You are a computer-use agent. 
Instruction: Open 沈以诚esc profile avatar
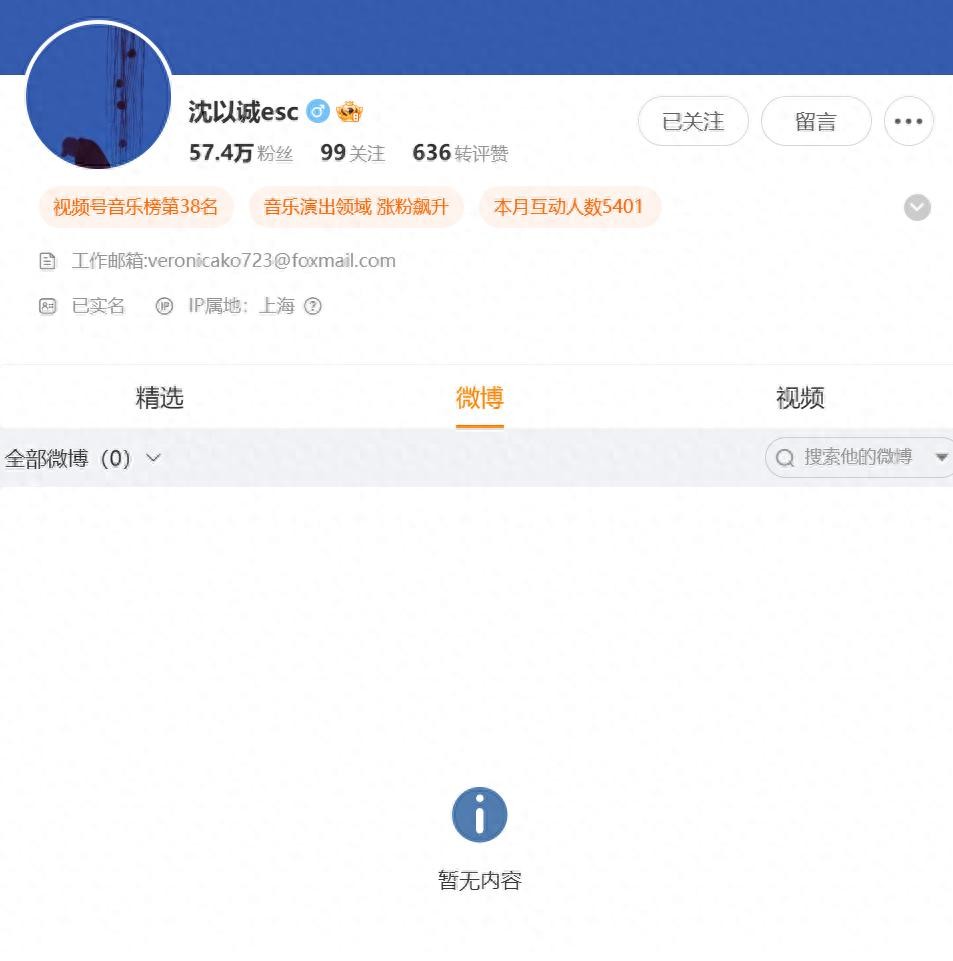98,95
